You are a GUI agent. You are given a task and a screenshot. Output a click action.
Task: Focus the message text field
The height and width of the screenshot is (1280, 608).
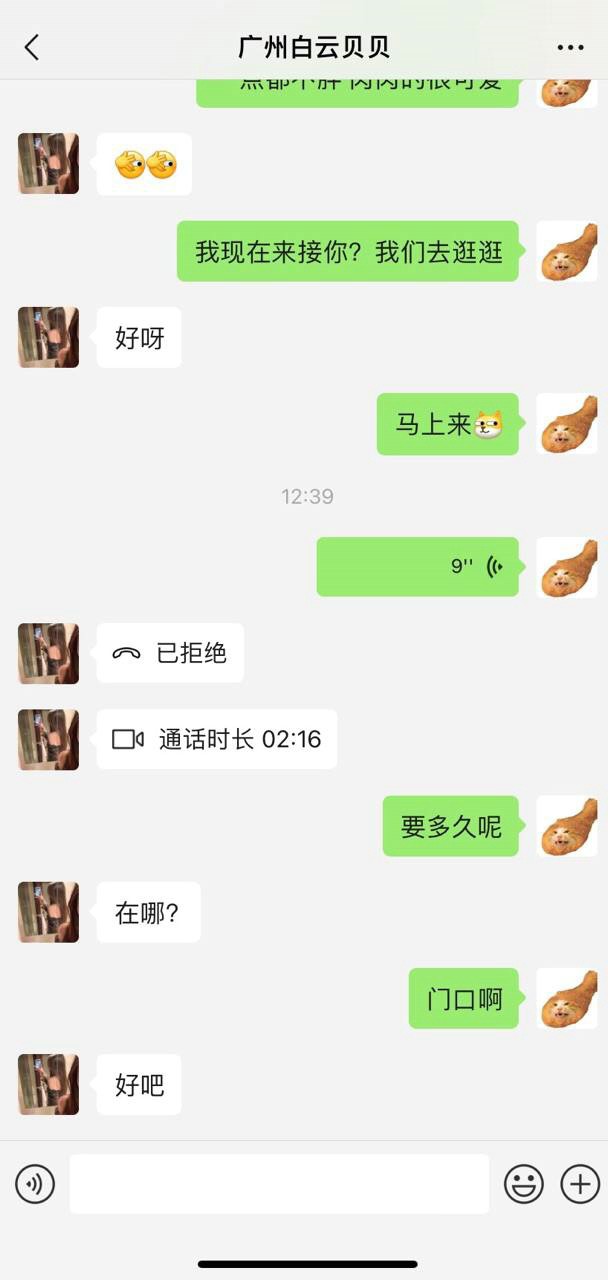click(x=279, y=1185)
